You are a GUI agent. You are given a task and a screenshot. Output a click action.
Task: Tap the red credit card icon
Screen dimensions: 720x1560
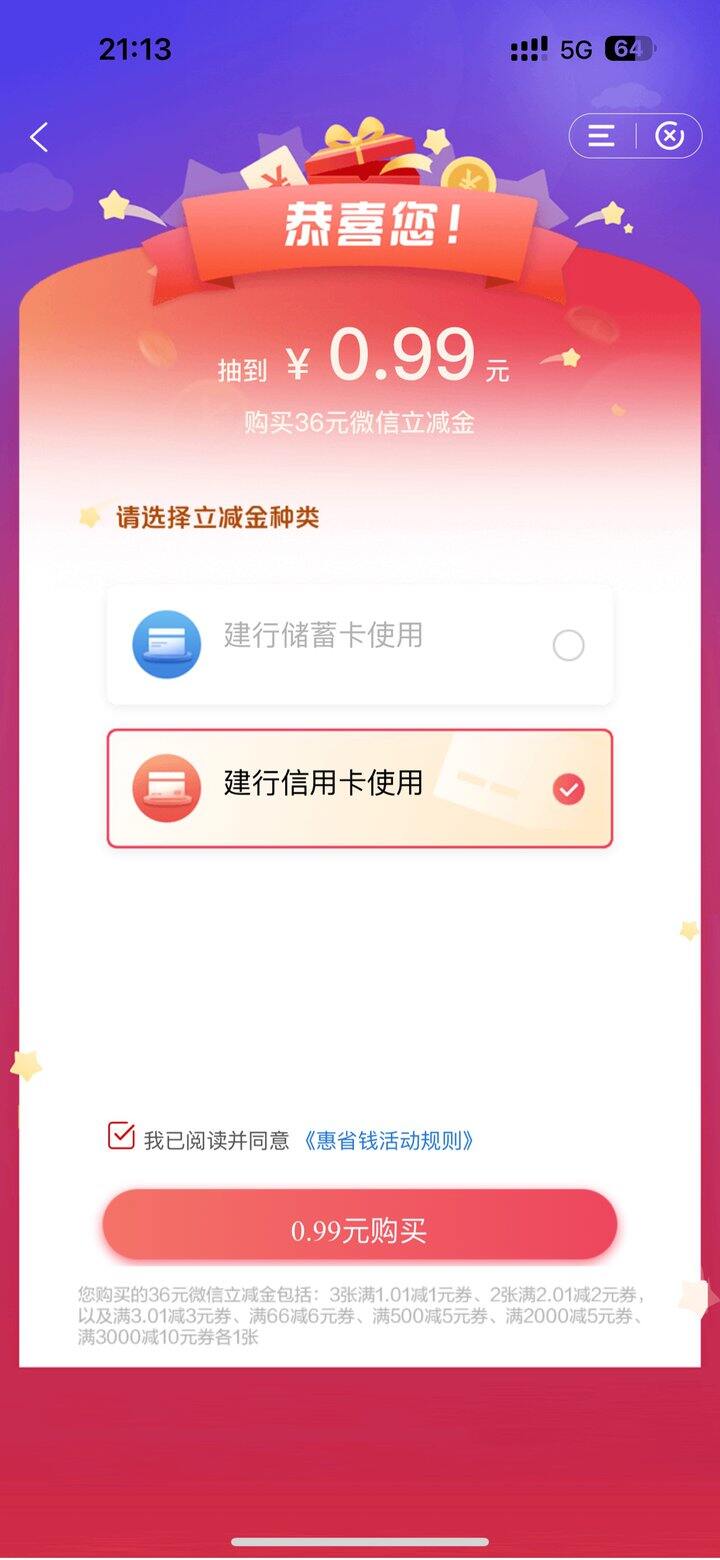coord(166,789)
